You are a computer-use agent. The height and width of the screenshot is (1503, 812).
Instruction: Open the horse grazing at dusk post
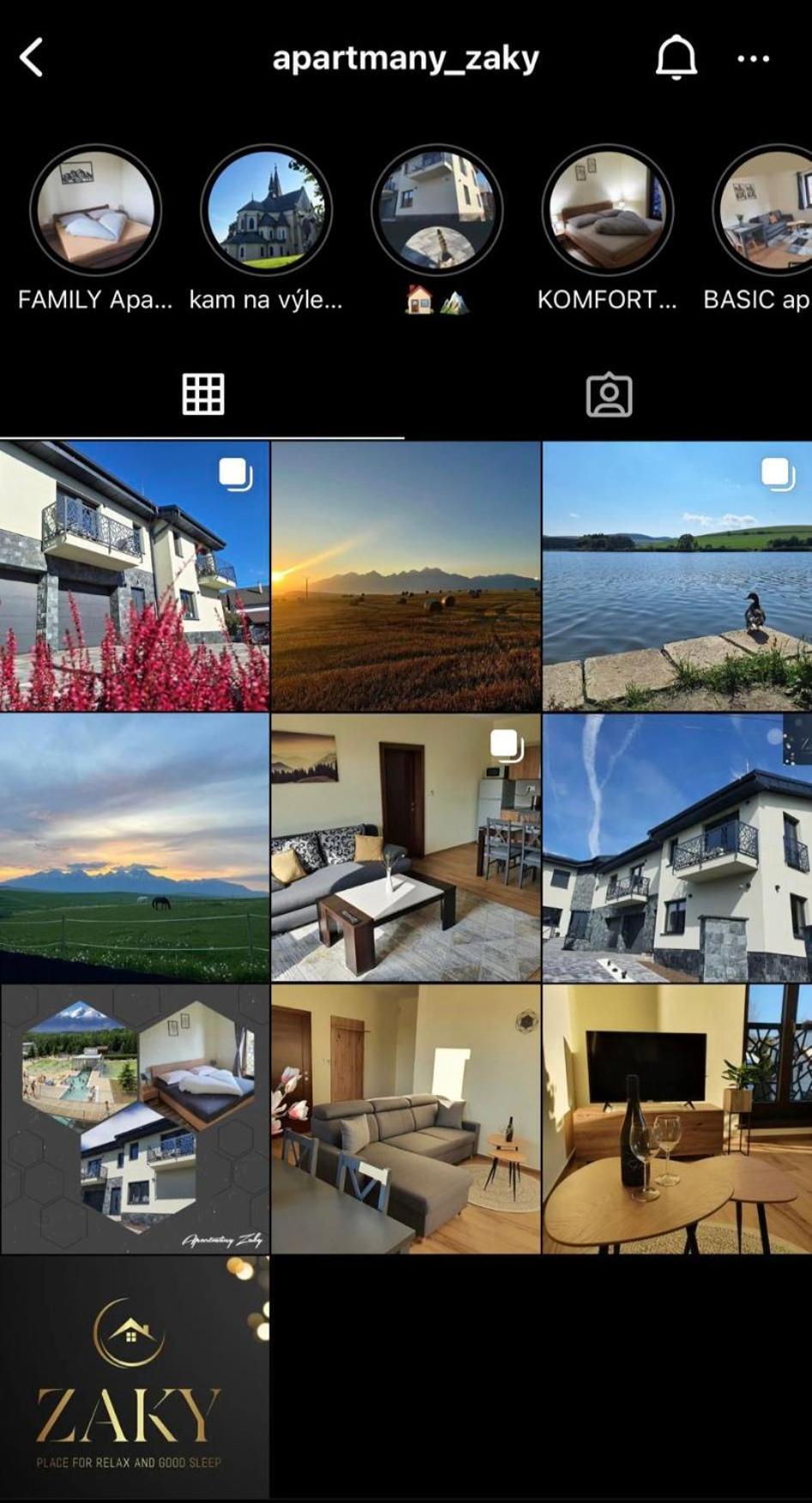[134, 848]
